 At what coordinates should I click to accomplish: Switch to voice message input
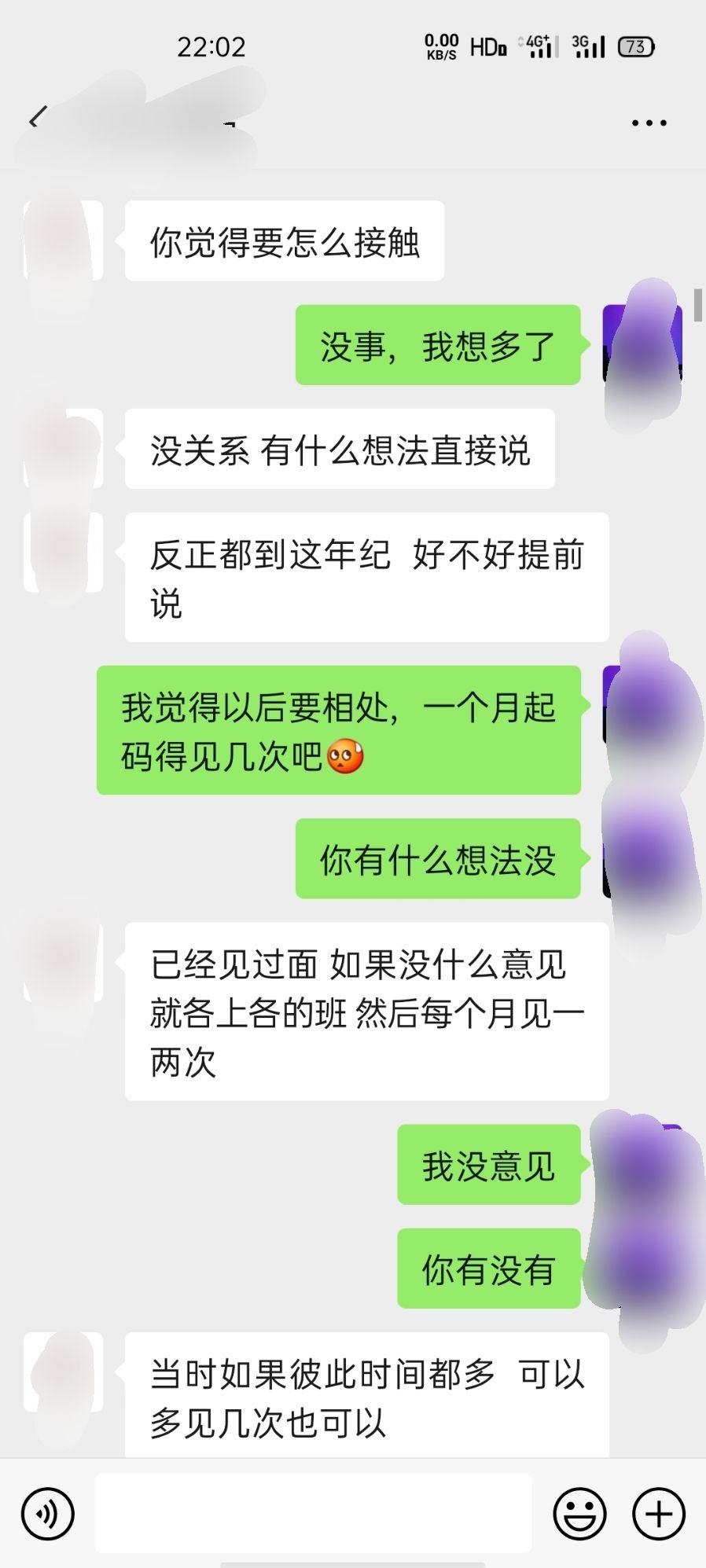(x=47, y=1514)
